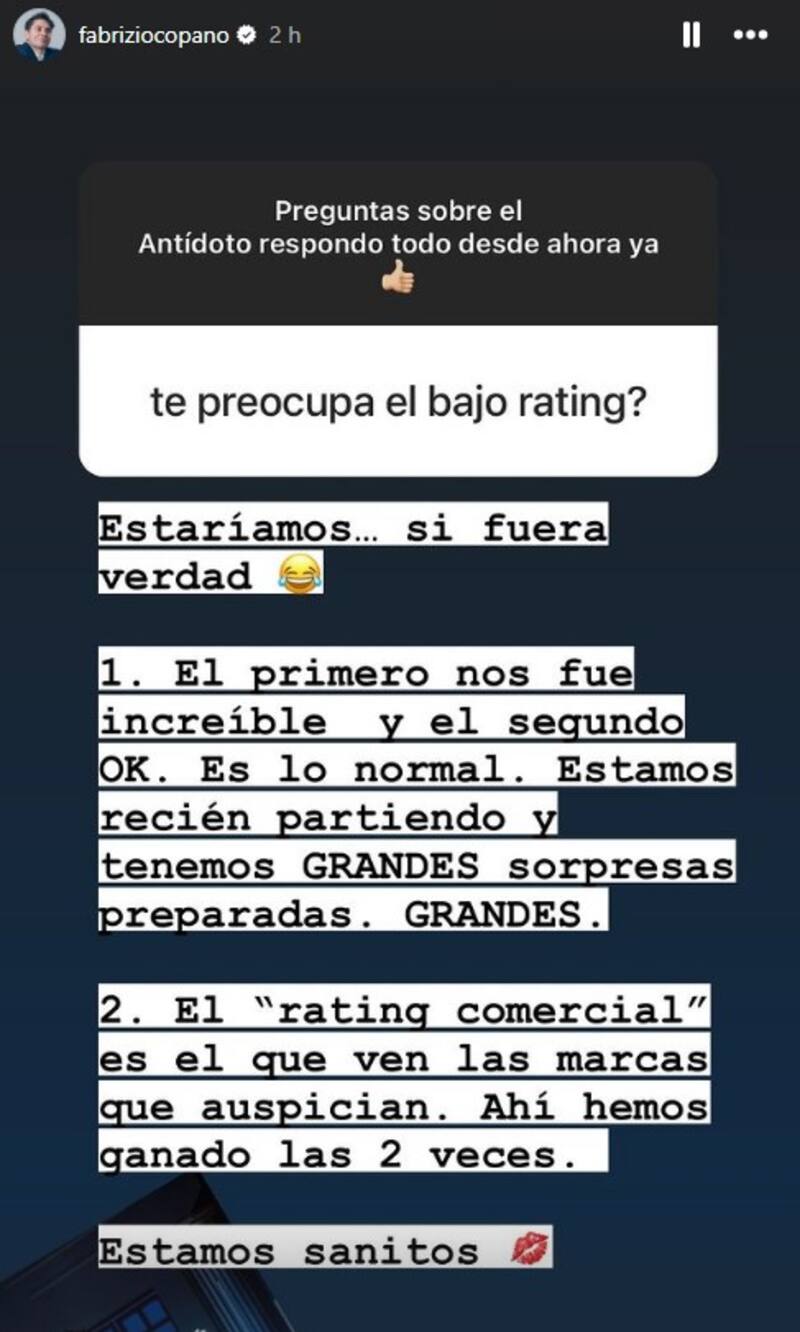This screenshot has width=800, height=1332.
Task: Pause the story playback
Action: 691,36
